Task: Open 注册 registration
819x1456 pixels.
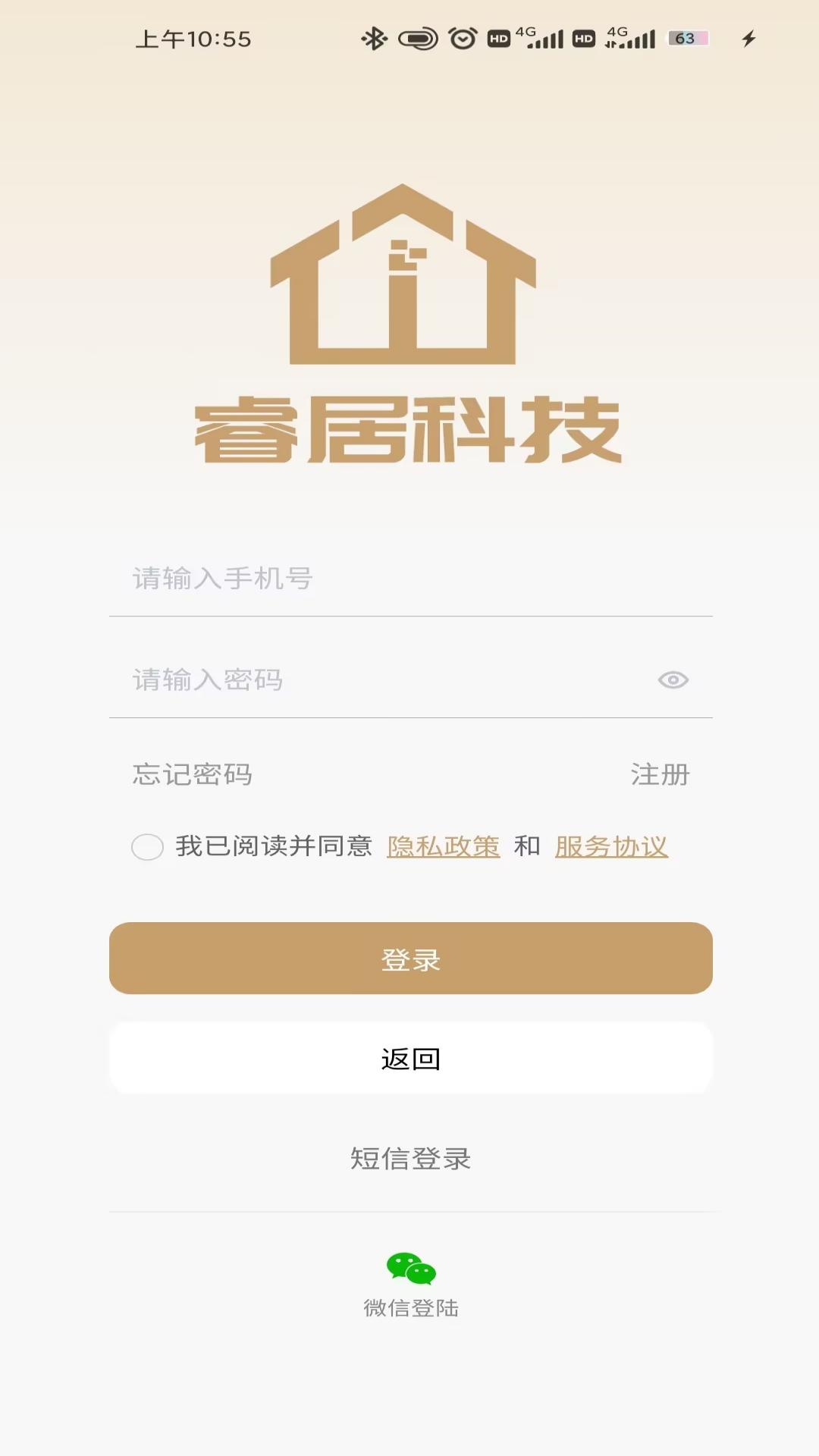Action: 658,775
